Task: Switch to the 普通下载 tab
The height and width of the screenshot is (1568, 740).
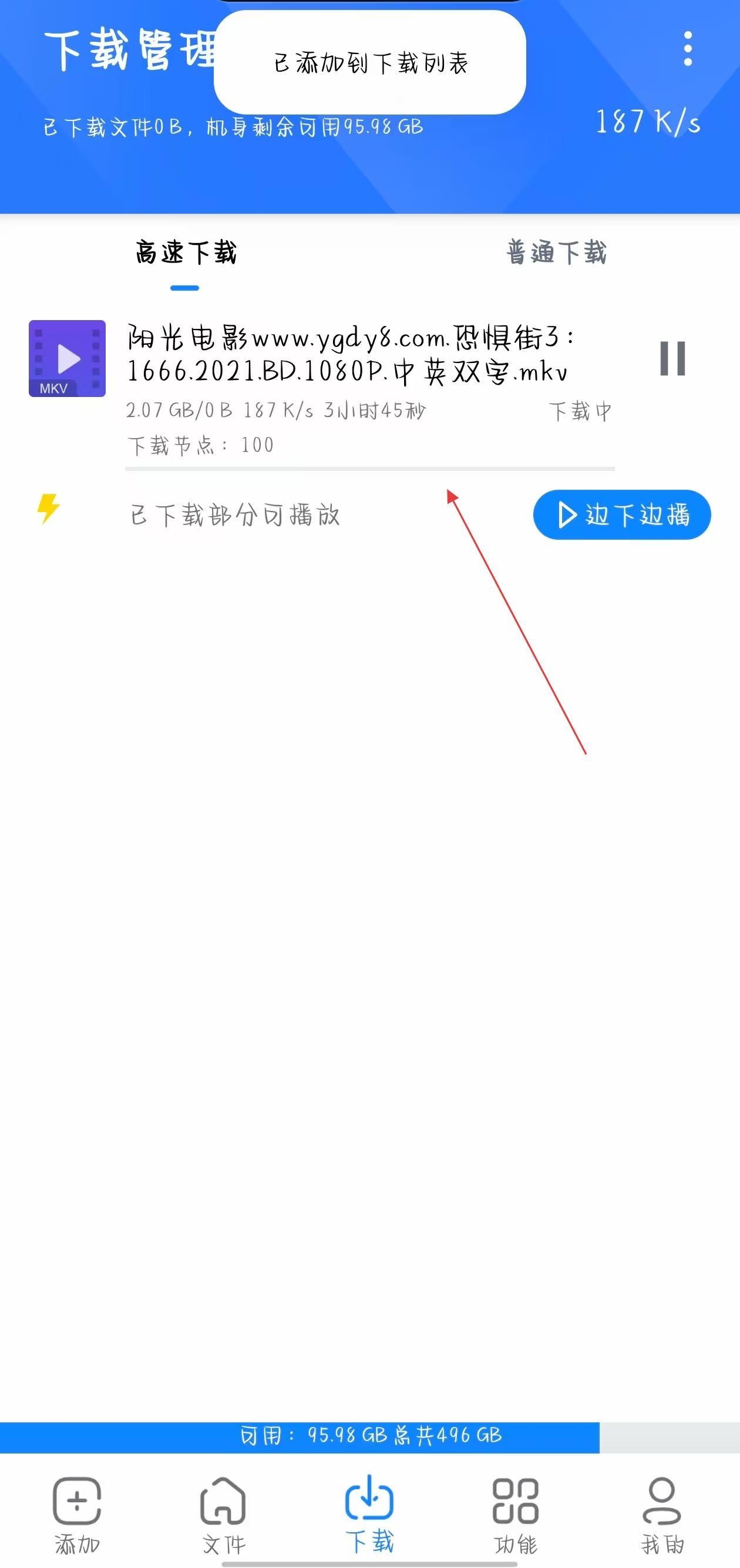Action: 556,253
